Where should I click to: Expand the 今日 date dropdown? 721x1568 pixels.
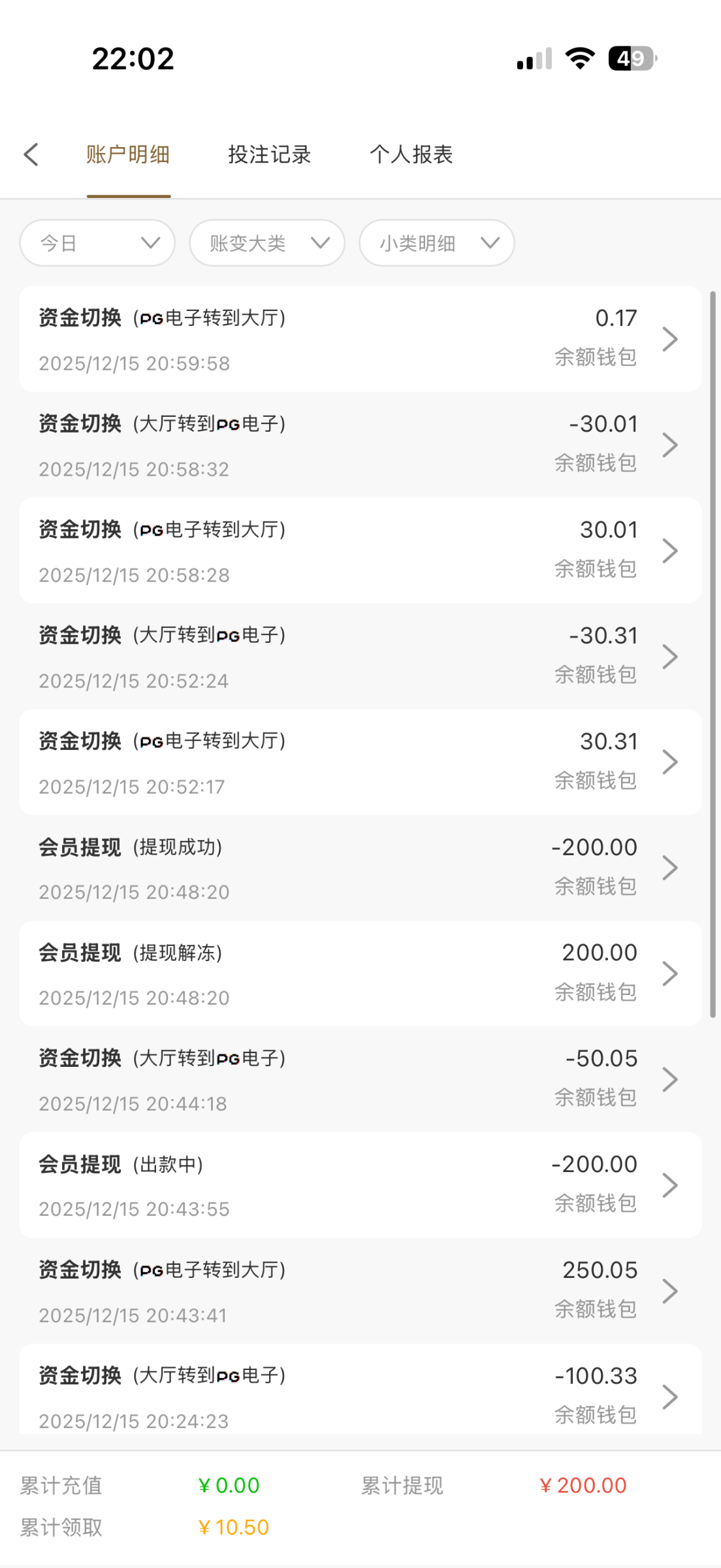point(97,243)
